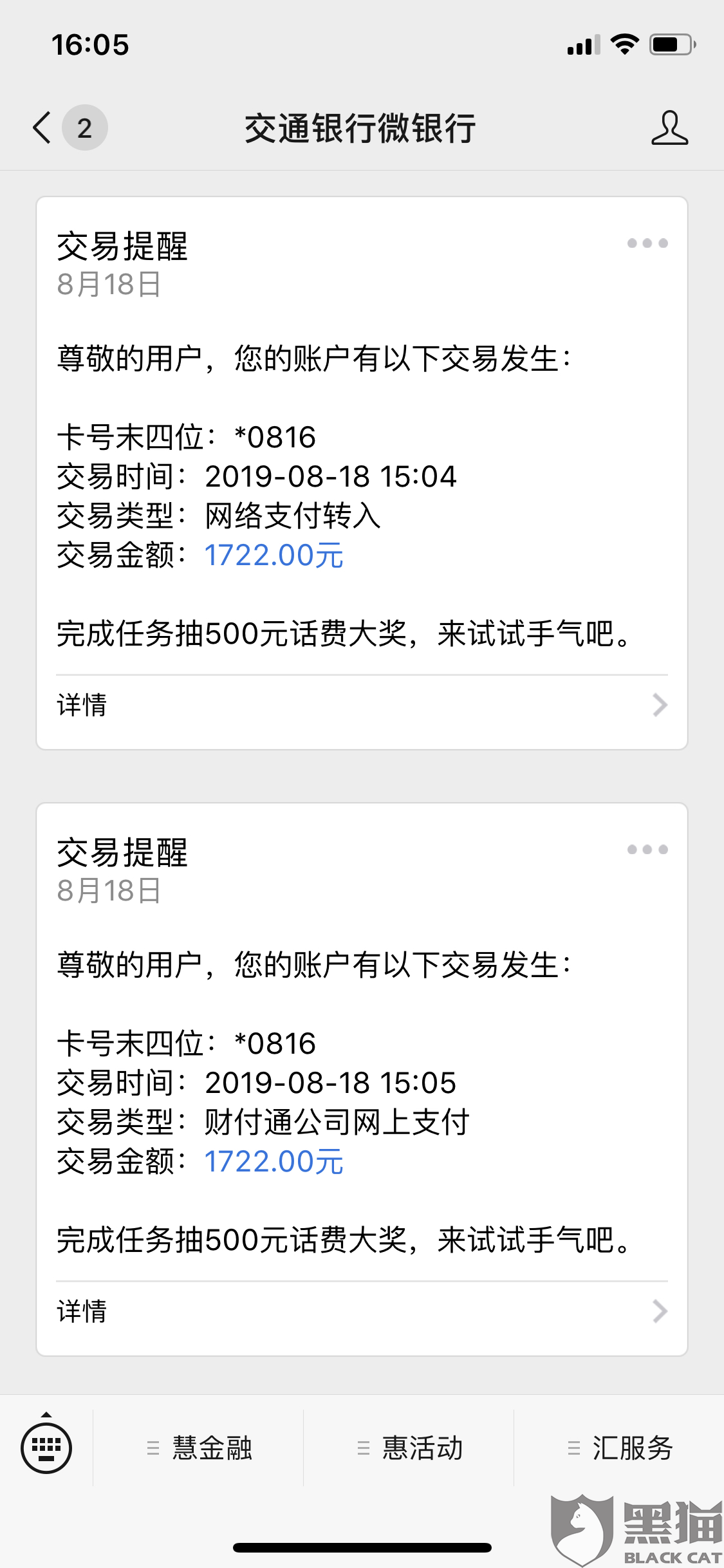The height and width of the screenshot is (1568, 724).
Task: View 详情 of the 网络支付转入 transaction
Action: 362,705
